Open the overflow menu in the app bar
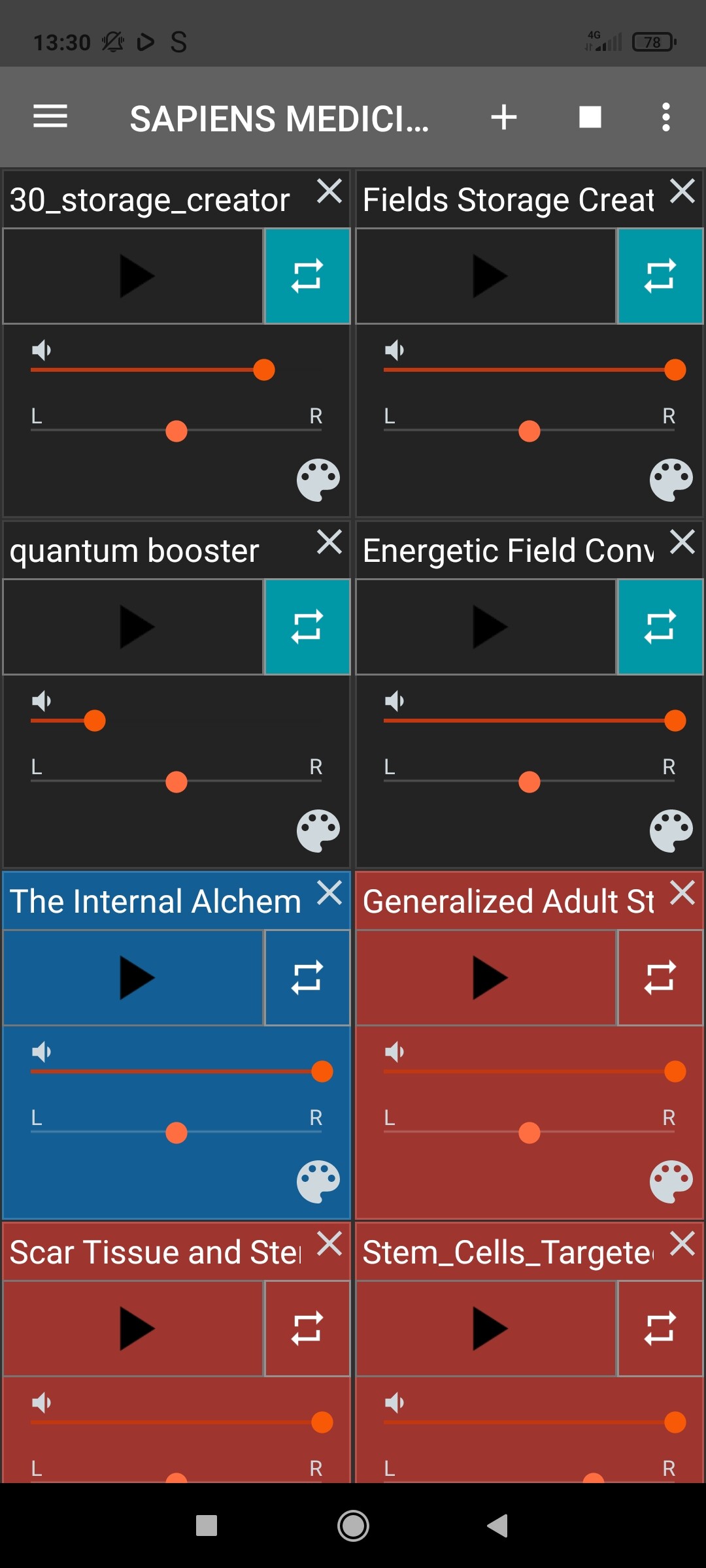Screen dimensions: 706x1568 click(x=665, y=118)
